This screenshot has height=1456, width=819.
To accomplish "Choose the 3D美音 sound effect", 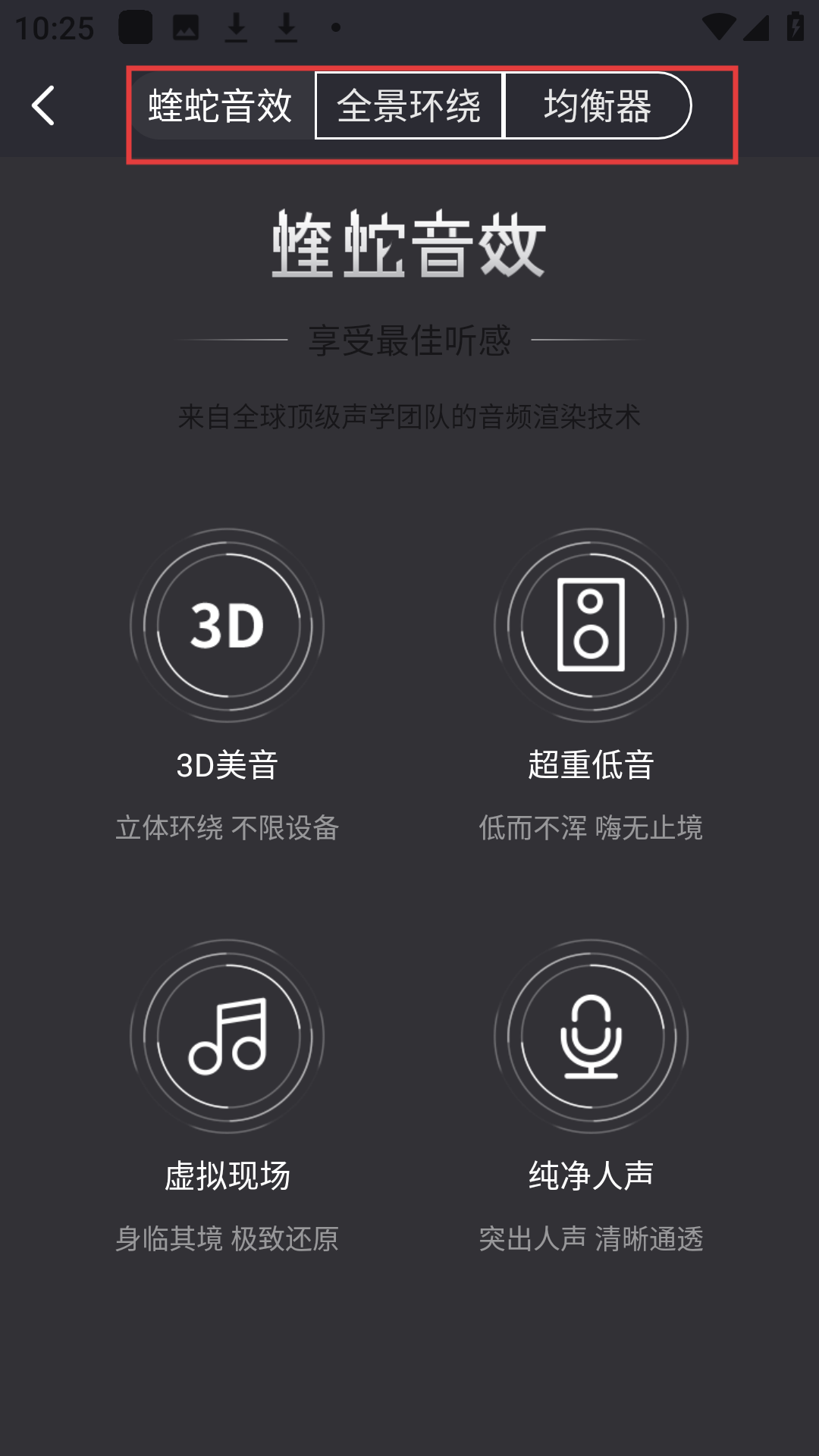I will pos(227,626).
